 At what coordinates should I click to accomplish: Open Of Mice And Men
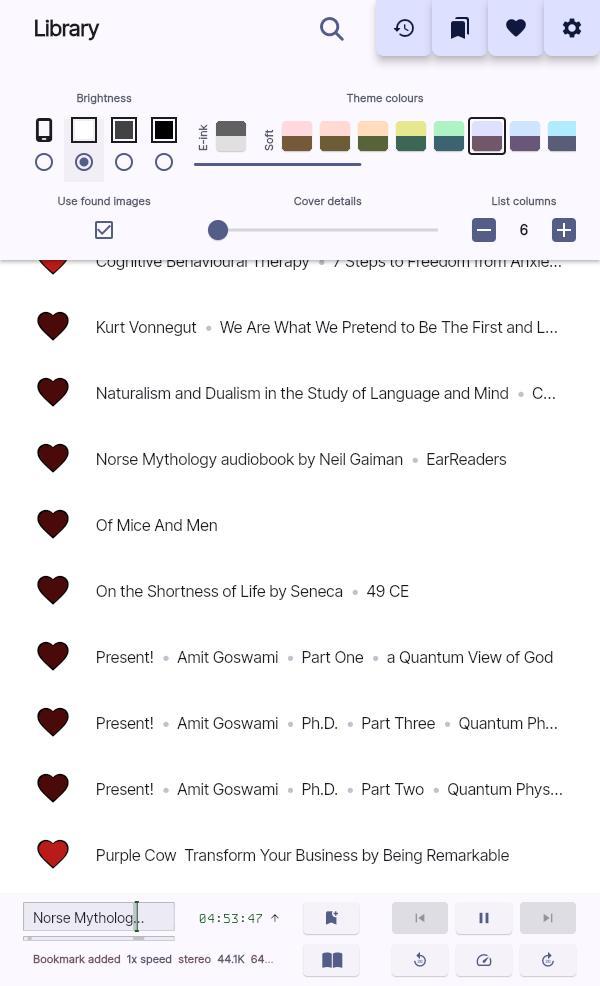[x=157, y=525]
